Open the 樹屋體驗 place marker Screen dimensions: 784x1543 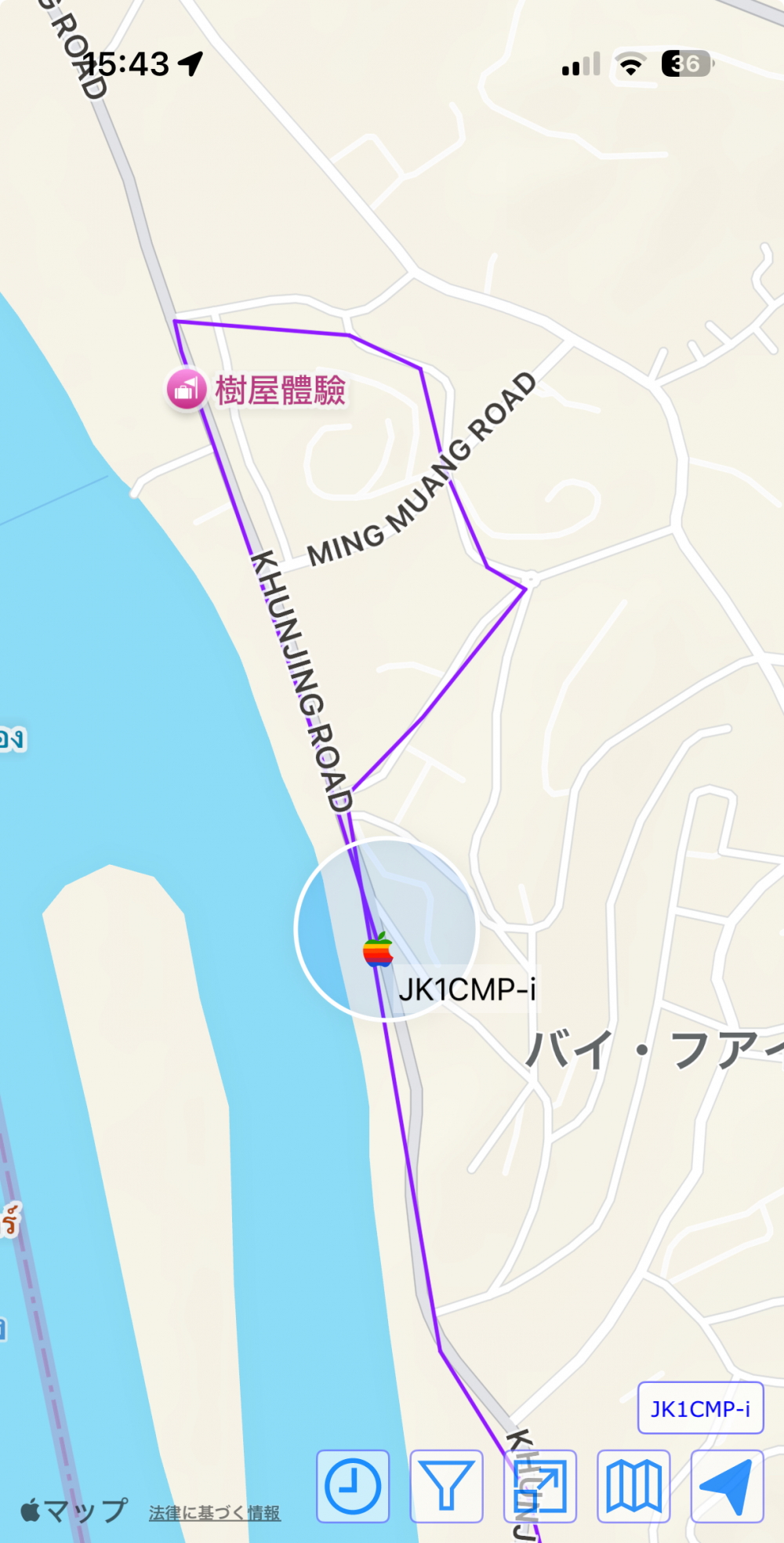[187, 390]
